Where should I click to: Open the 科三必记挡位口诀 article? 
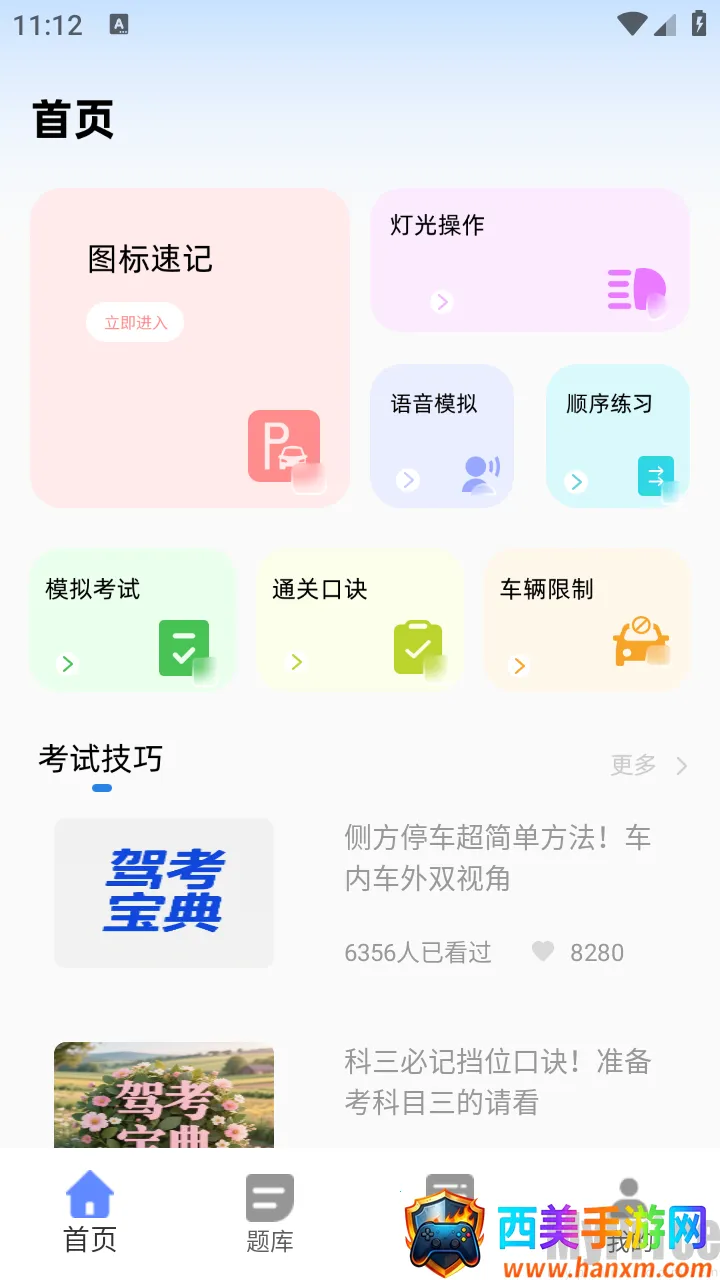[x=497, y=1081]
